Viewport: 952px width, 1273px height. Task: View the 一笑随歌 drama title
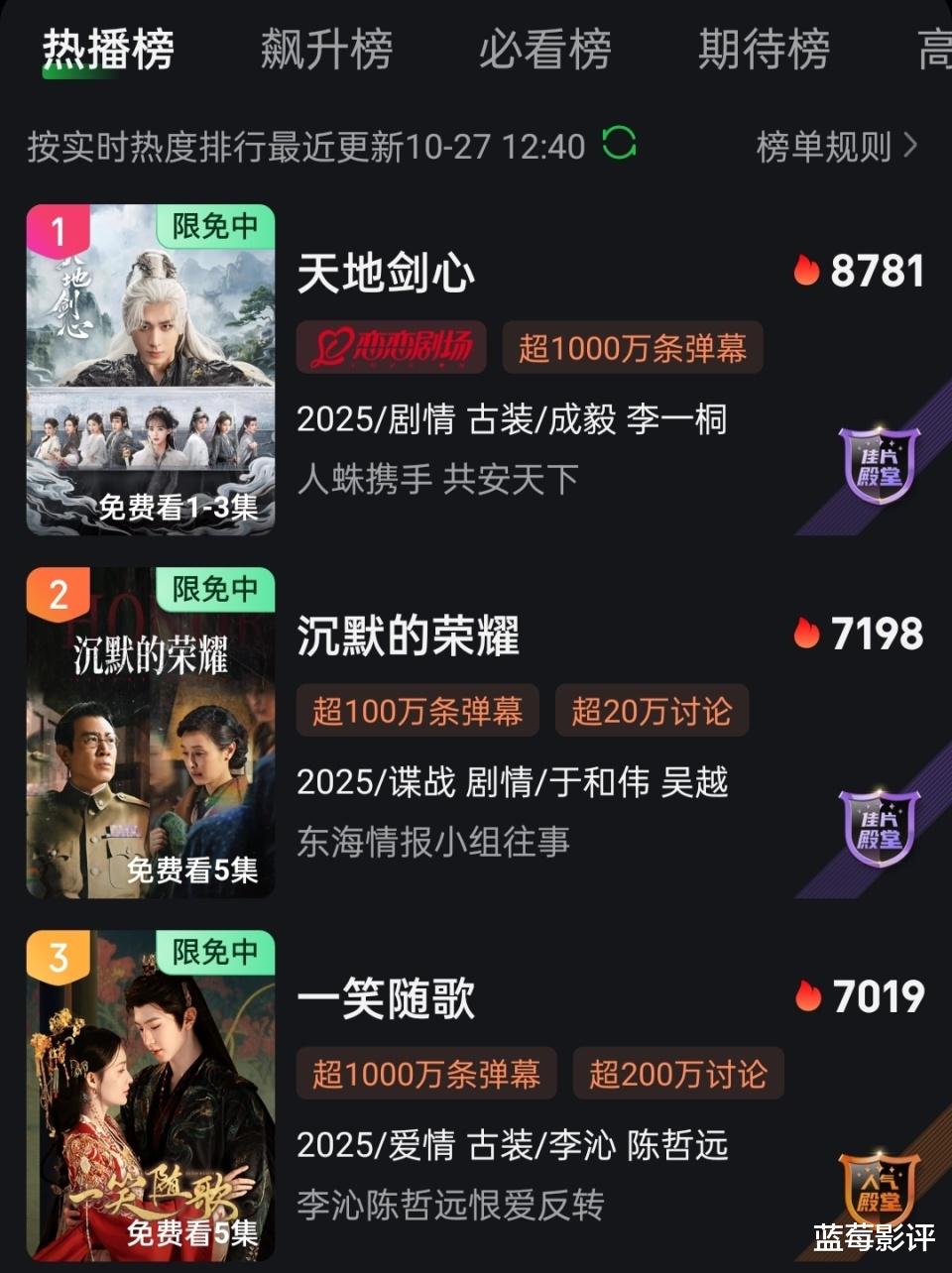[386, 998]
